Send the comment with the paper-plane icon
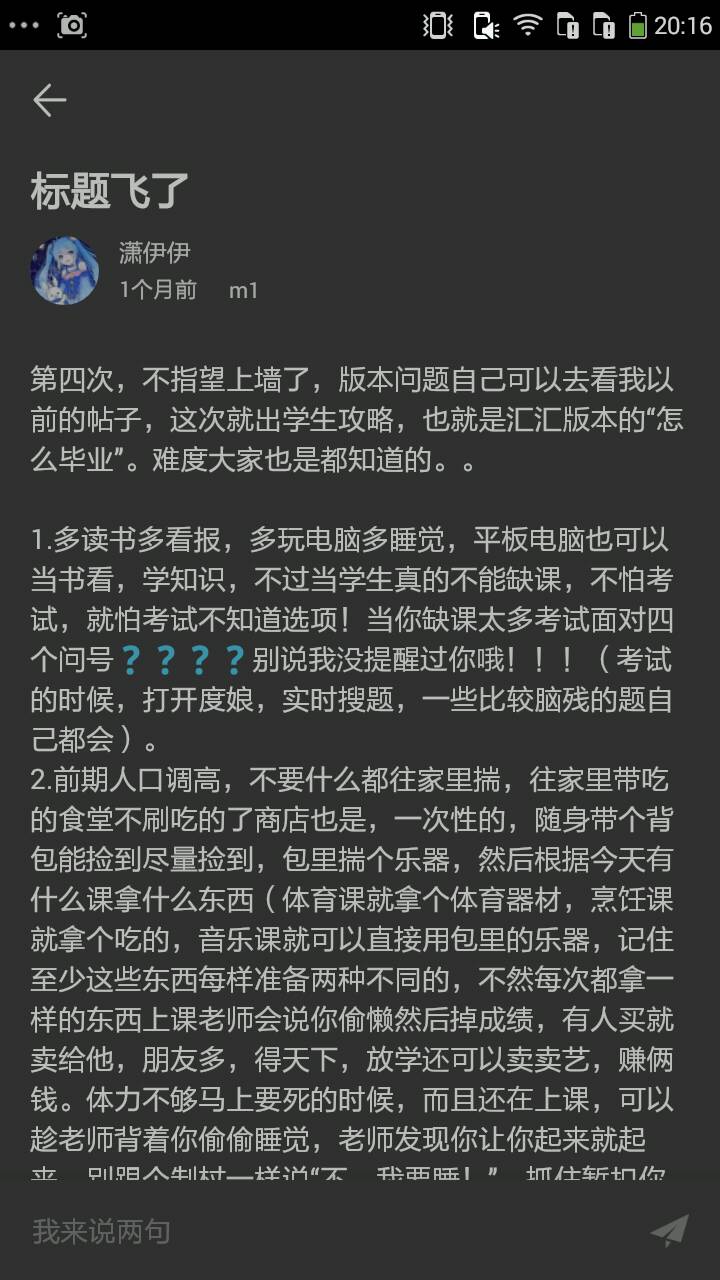The height and width of the screenshot is (1280, 720). 669,1231
